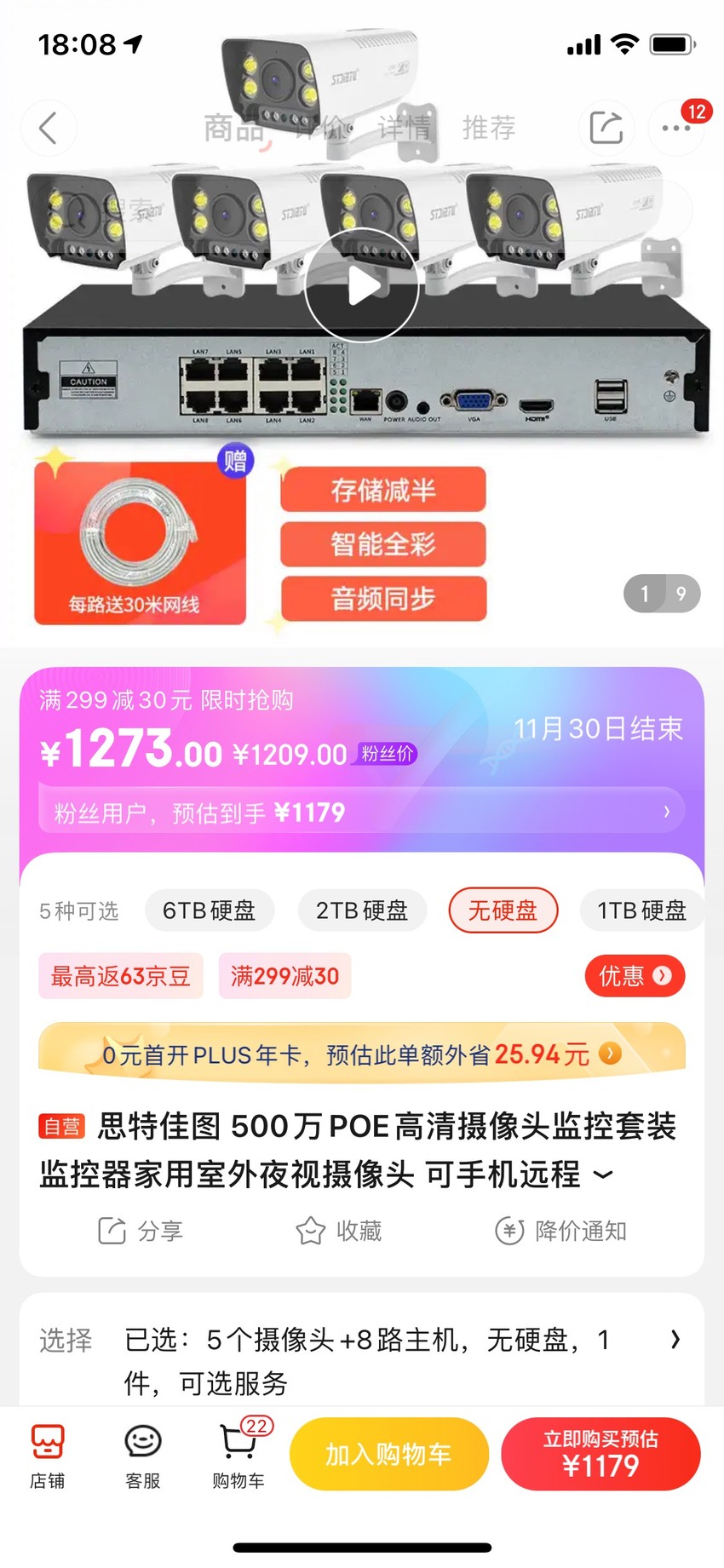Open the 选择 specification row
Screen dimensions: 724x1568
[362, 1361]
